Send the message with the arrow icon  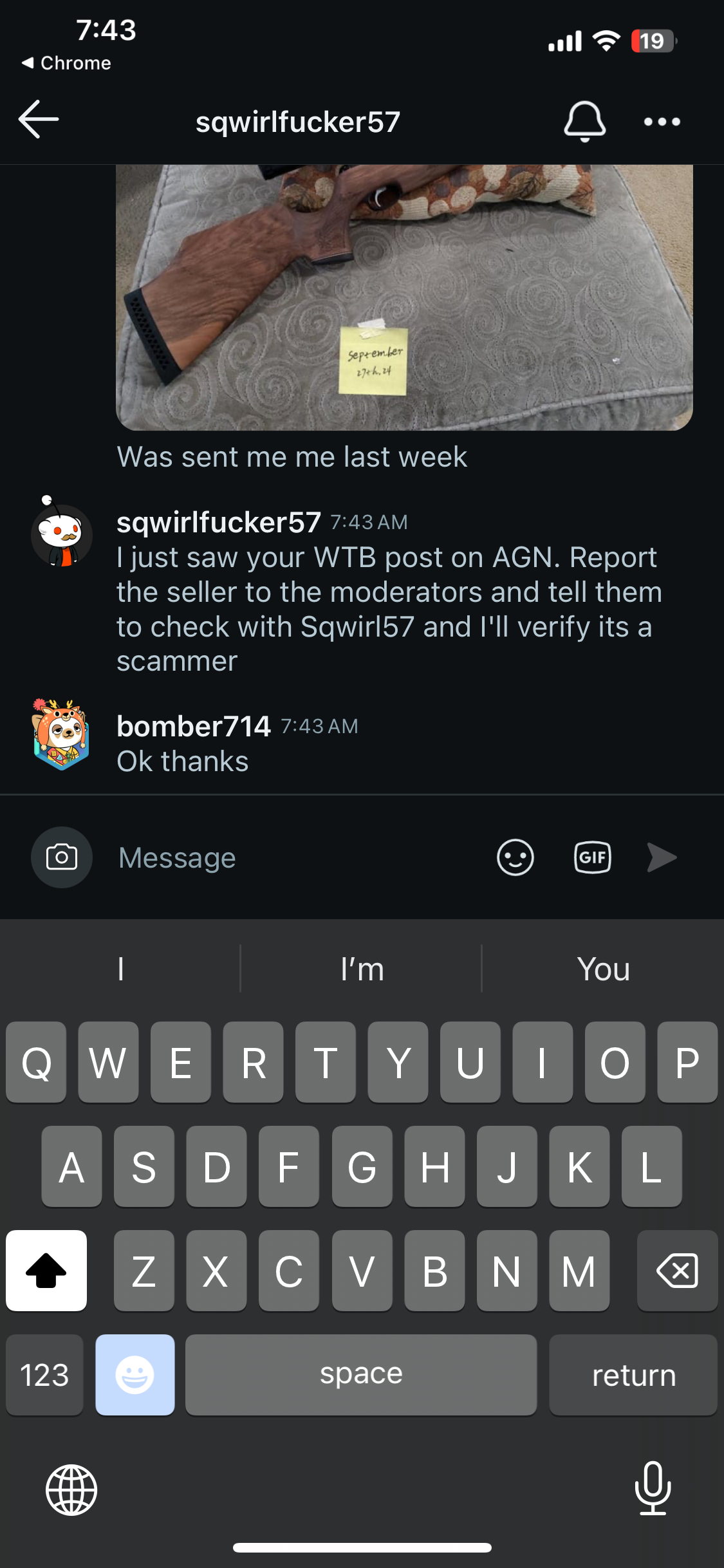point(662,857)
